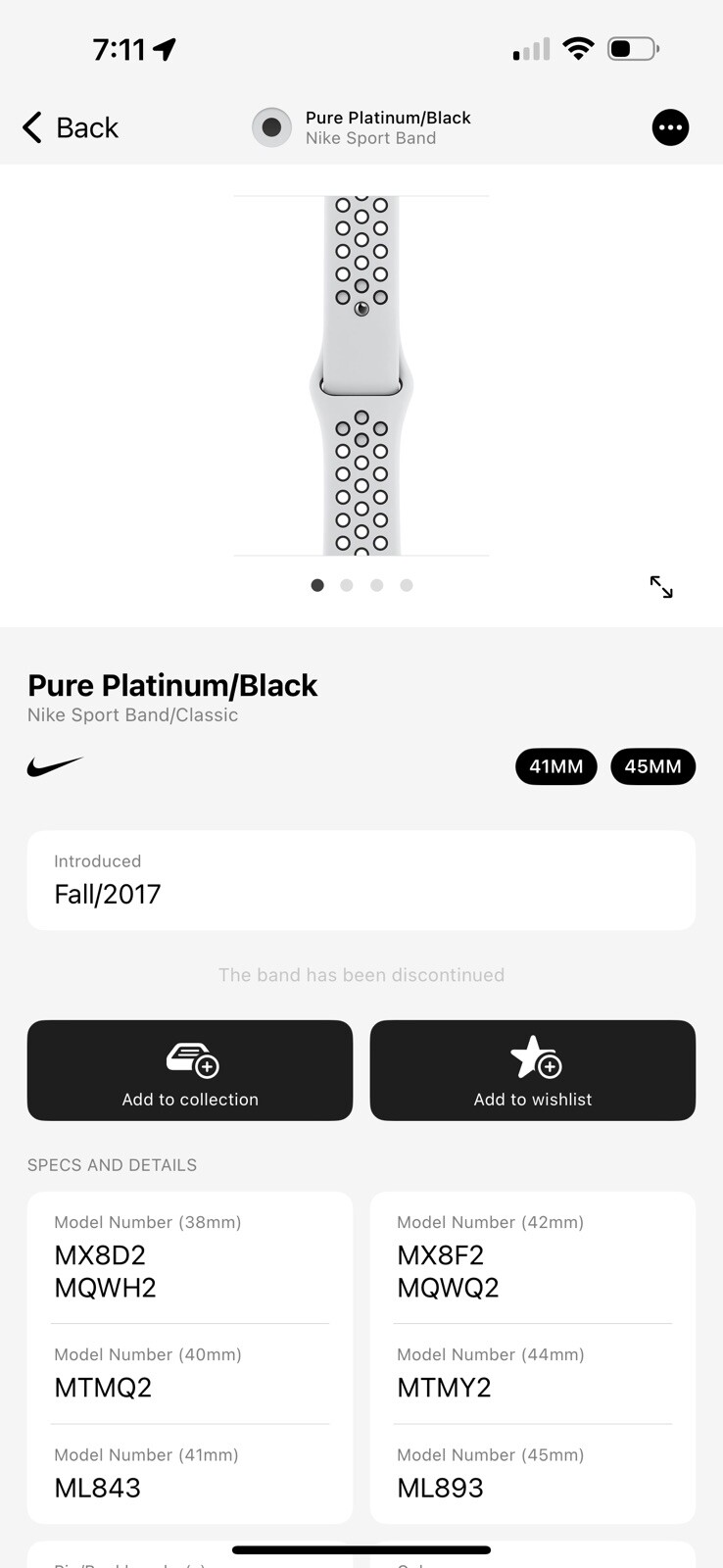Select the second carousel page dot
Viewport: 723px width, 1568px height.
click(347, 585)
